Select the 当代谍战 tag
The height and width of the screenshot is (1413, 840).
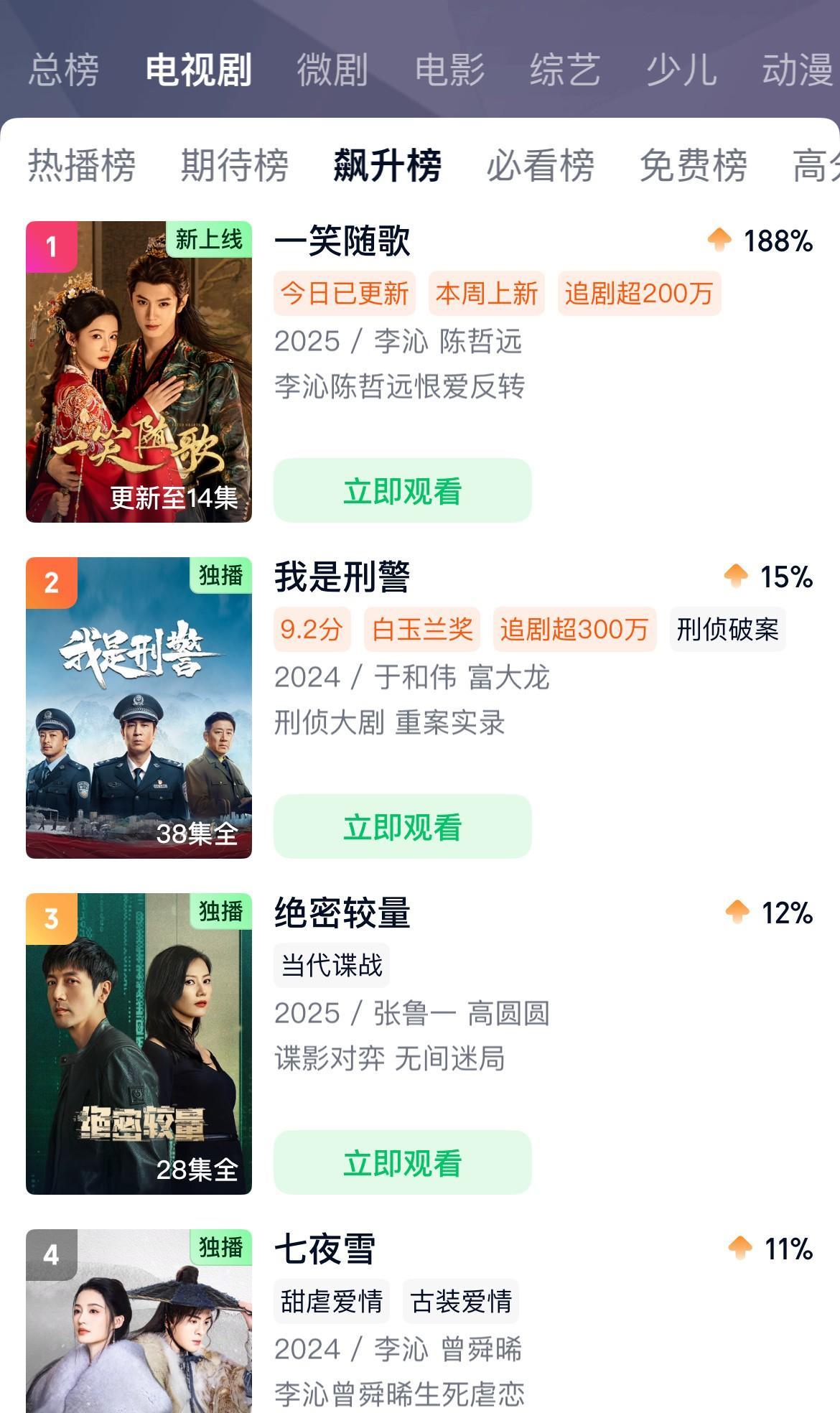[332, 966]
